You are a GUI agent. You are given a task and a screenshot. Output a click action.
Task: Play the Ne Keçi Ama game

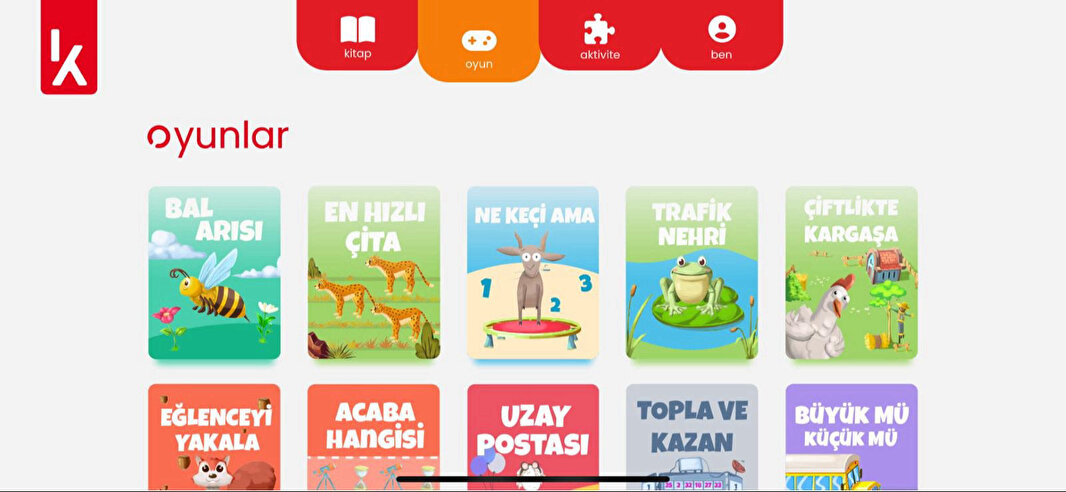[533, 272]
